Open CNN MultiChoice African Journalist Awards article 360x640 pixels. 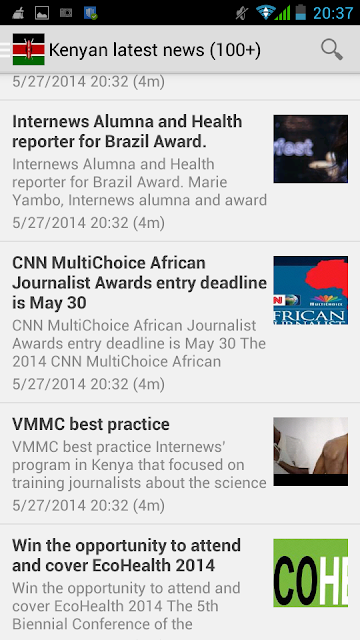(x=180, y=322)
